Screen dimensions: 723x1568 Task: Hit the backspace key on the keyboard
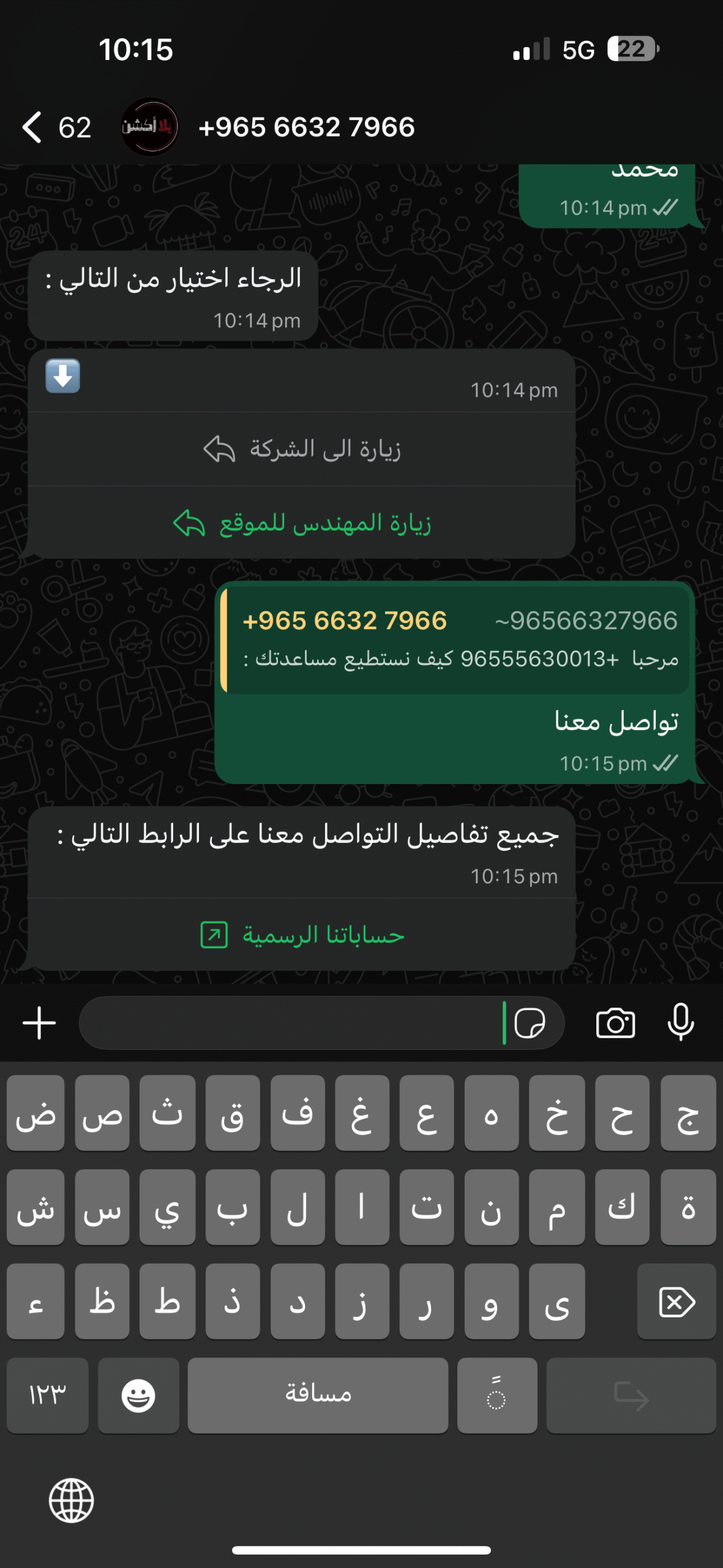[676, 1302]
